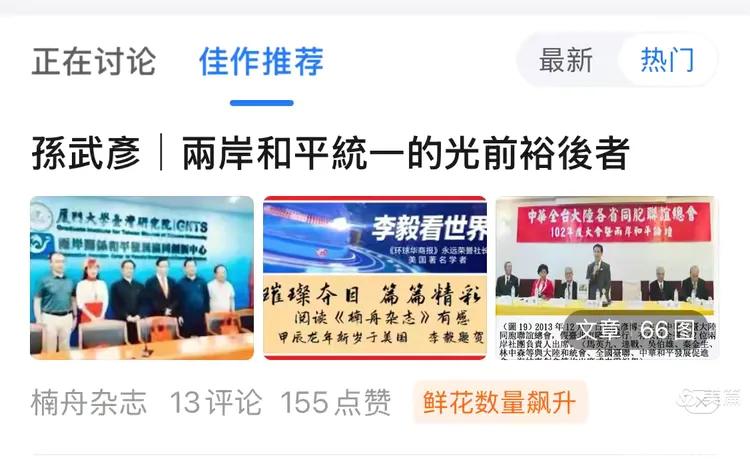This screenshot has width=750, height=468.
Task: Open the image marked 文章 66图
Action: (607, 277)
